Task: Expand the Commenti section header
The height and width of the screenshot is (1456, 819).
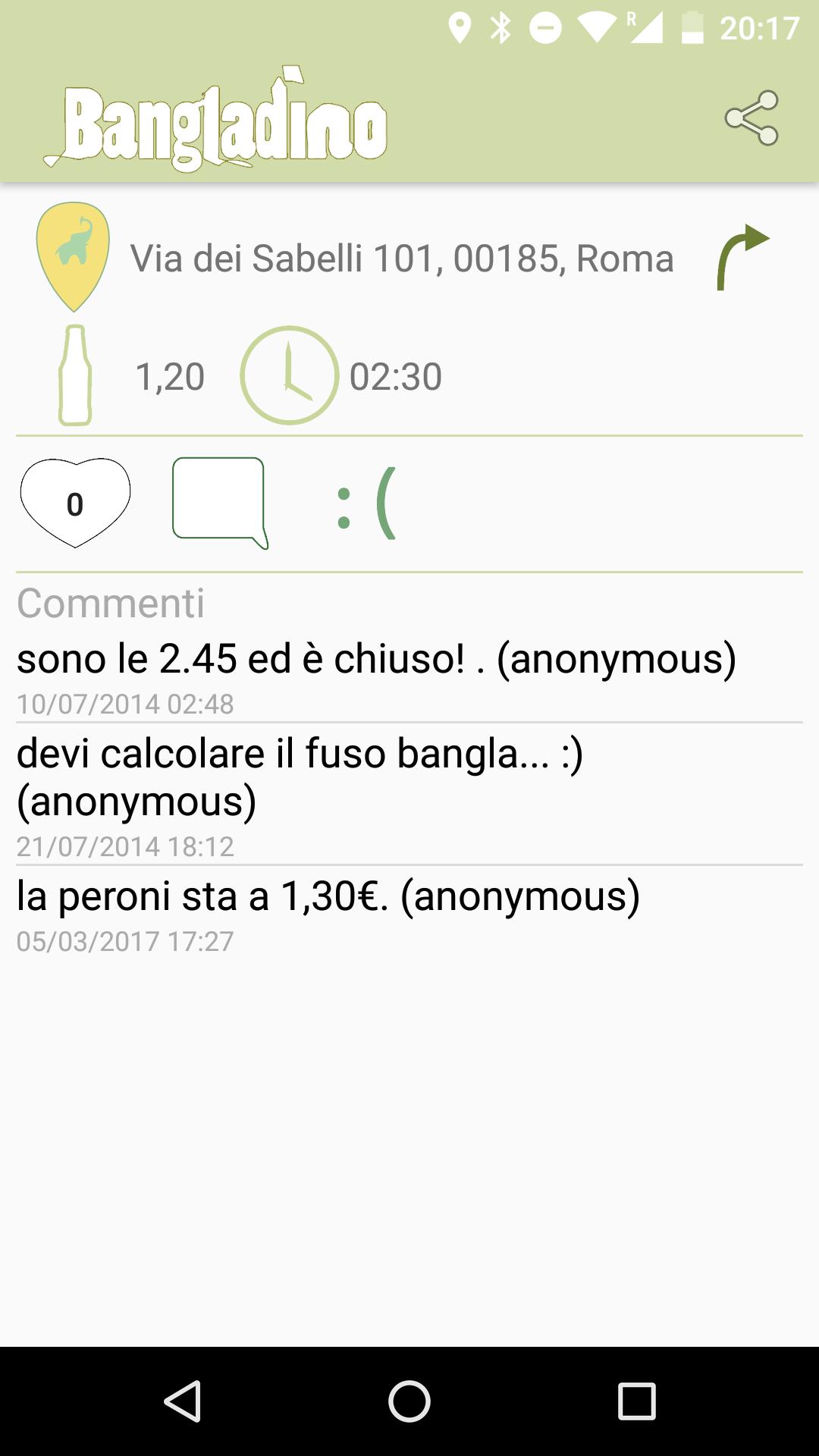Action: [111, 603]
